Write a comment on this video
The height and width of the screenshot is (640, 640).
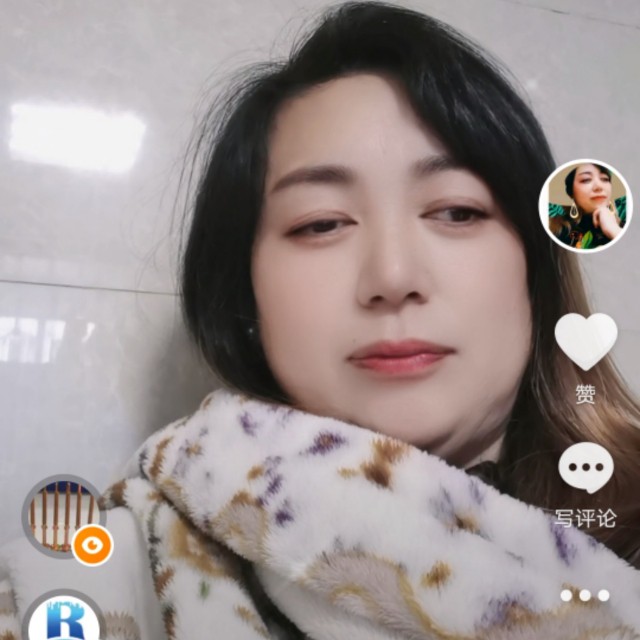(x=586, y=468)
